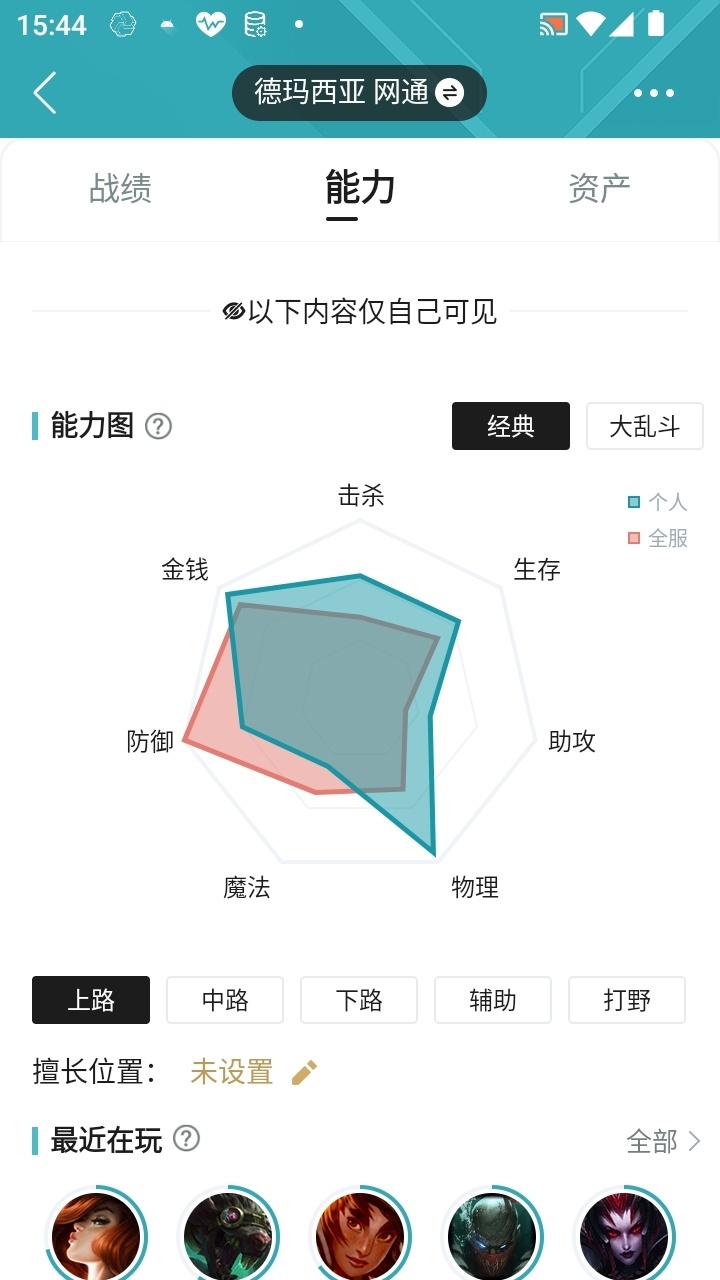The height and width of the screenshot is (1280, 720).
Task: Open the help icon beside 最近在玩
Action: point(187,1139)
